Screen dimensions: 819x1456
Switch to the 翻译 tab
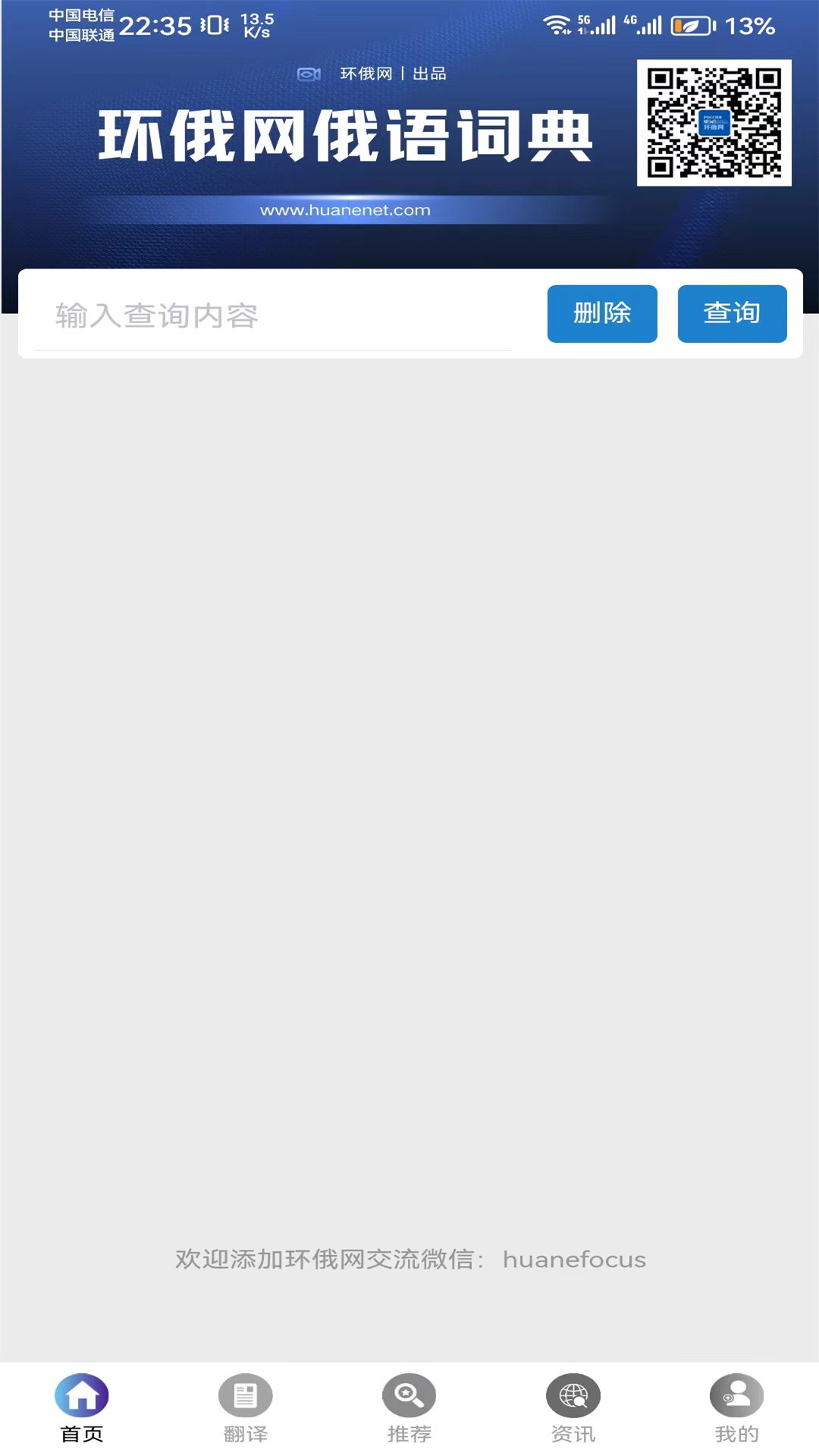(246, 1408)
